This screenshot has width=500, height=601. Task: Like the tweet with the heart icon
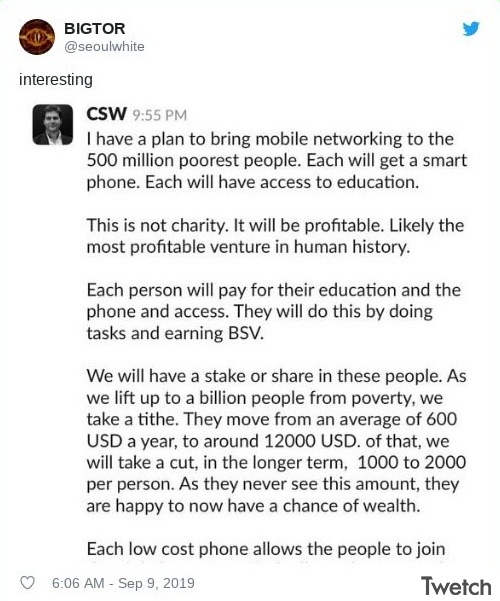(x=27, y=583)
